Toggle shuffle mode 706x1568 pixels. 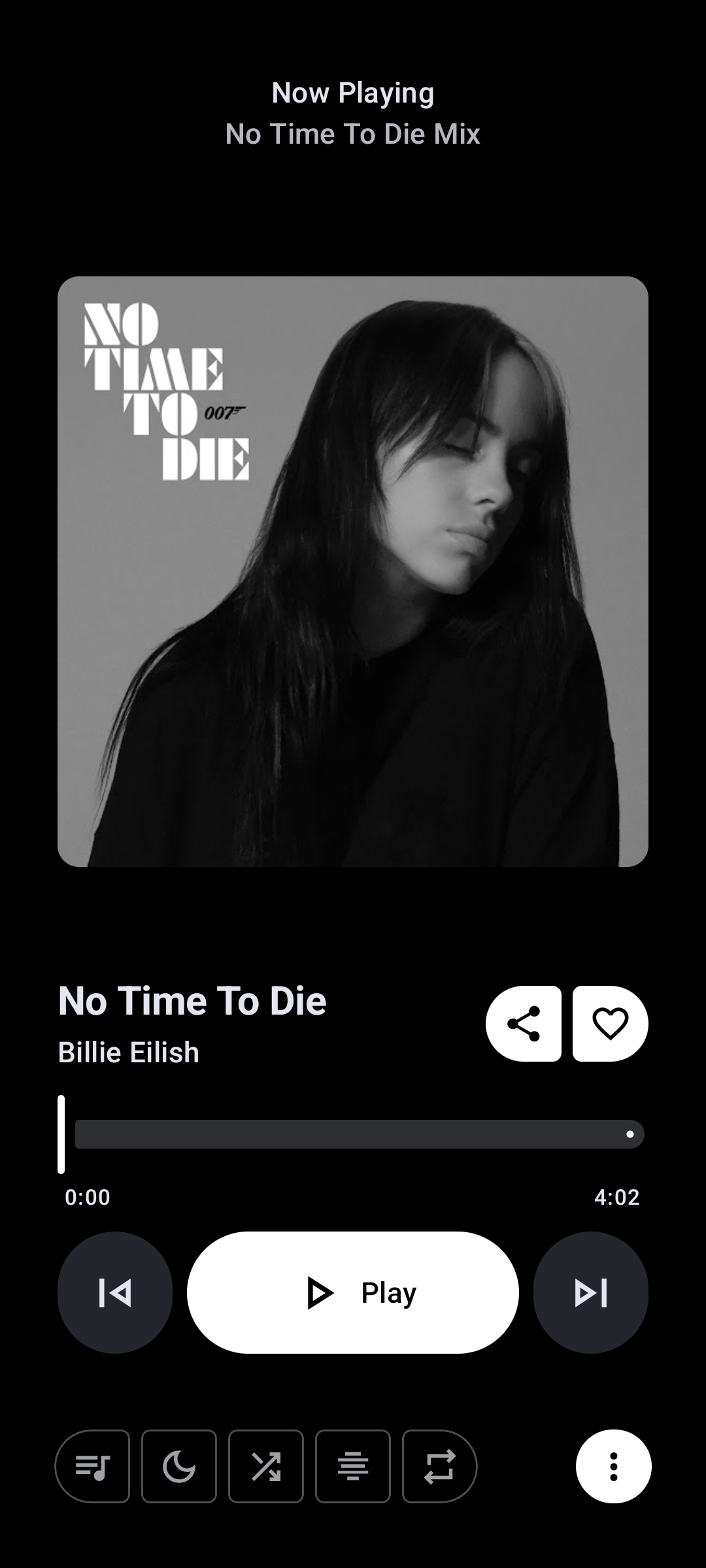266,1467
